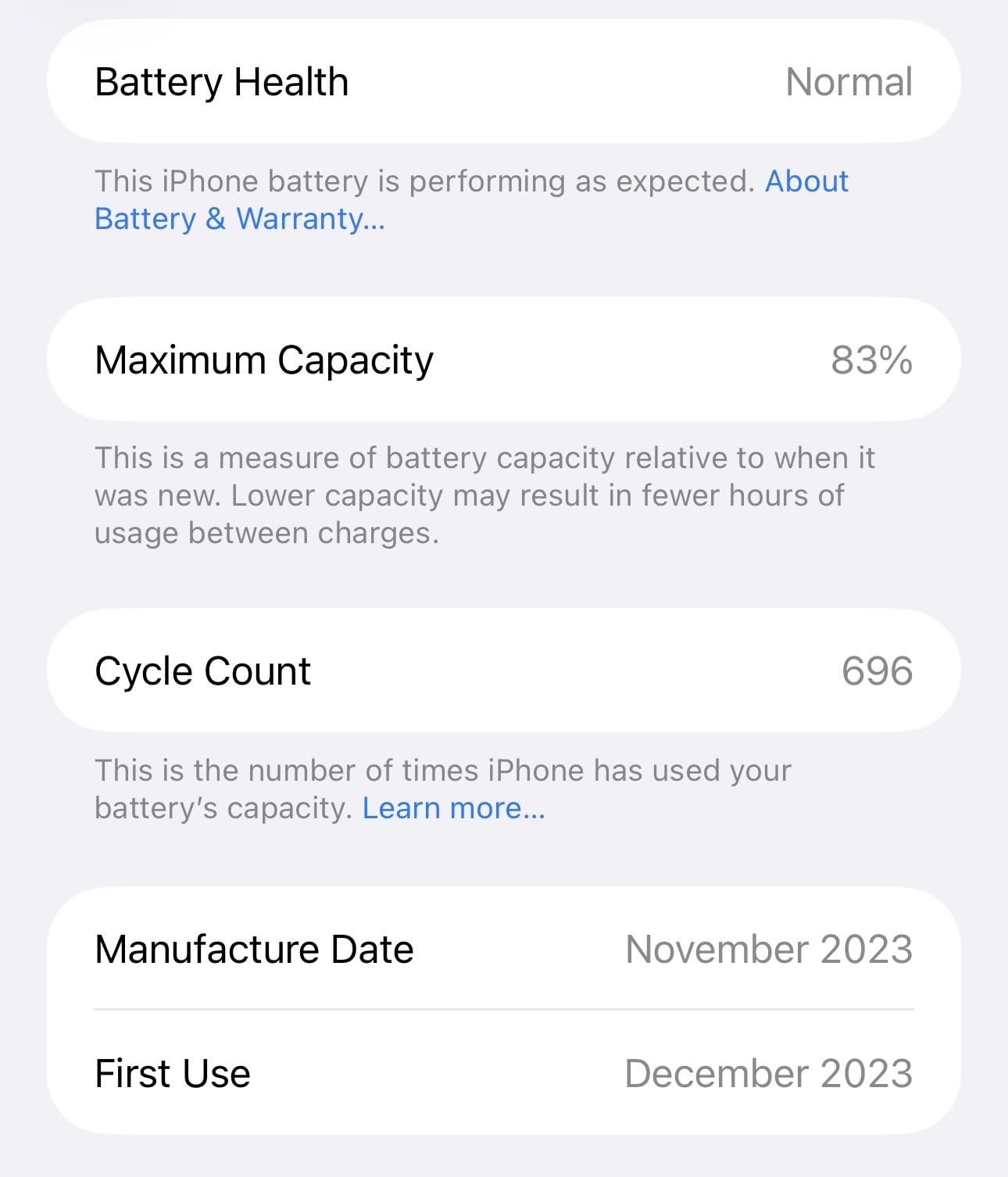Select the Maximum Capacity row

pos(504,360)
